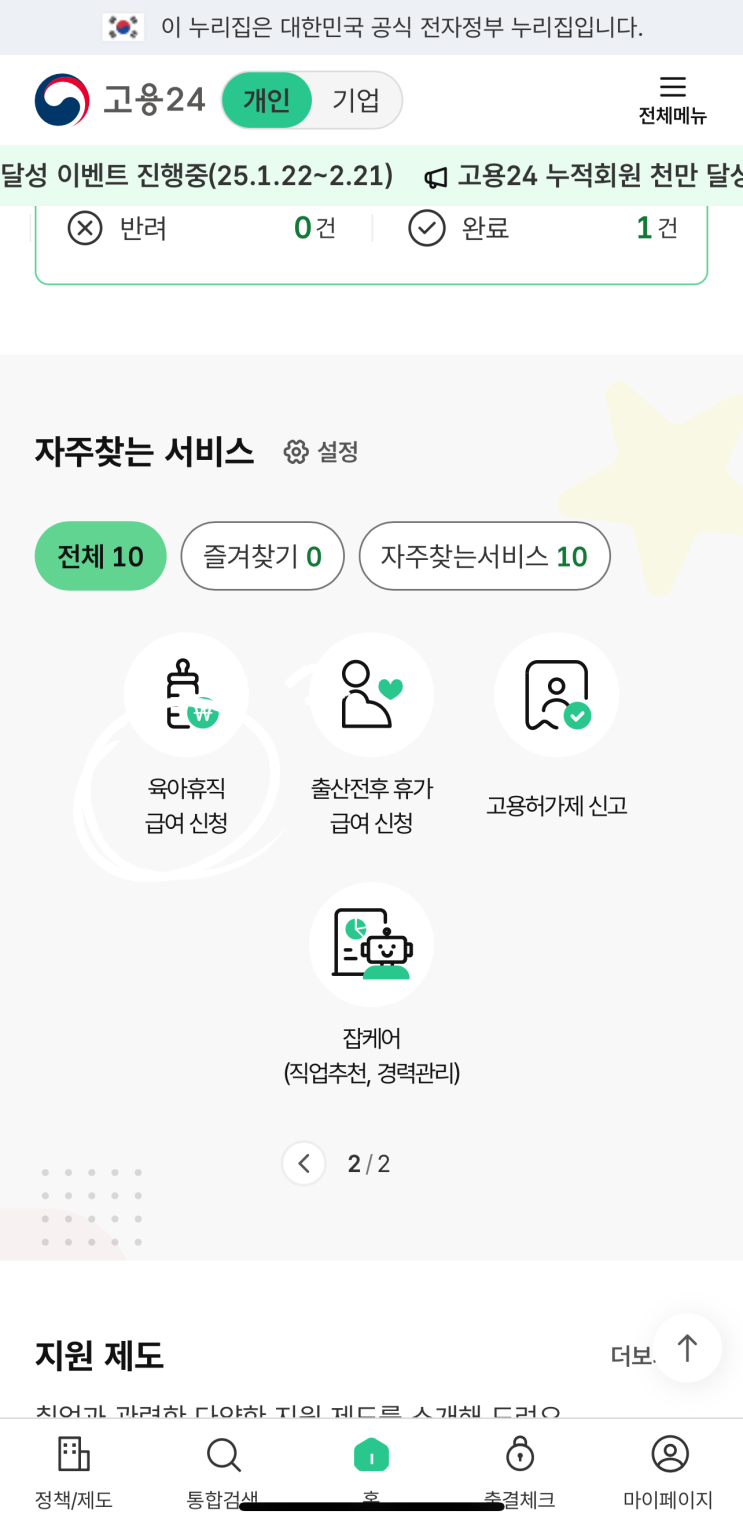This screenshot has height=1518, width=743.
Task: Open 자주찾는 서비스 설정
Action: coord(321,452)
